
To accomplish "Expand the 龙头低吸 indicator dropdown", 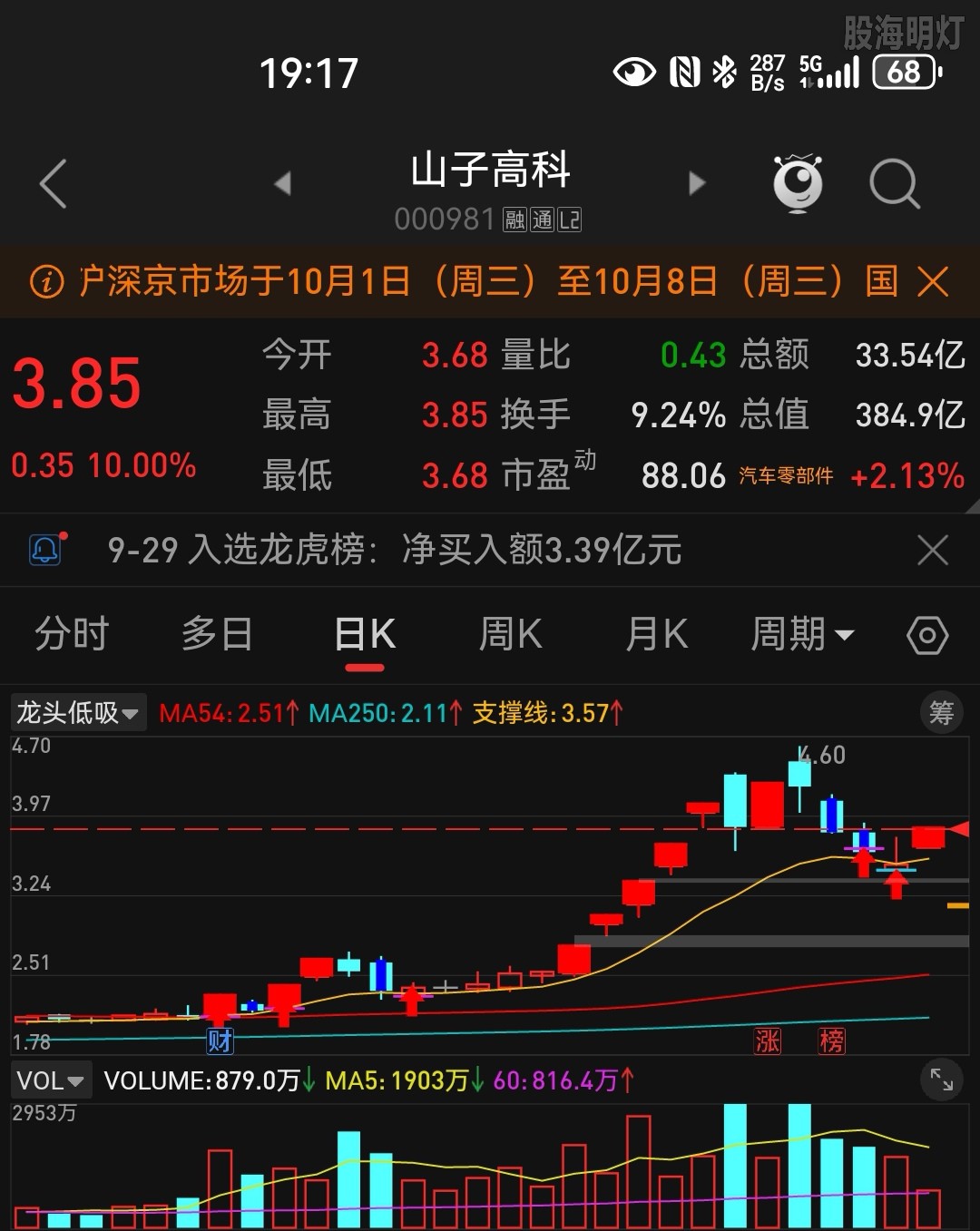I will pos(77,713).
